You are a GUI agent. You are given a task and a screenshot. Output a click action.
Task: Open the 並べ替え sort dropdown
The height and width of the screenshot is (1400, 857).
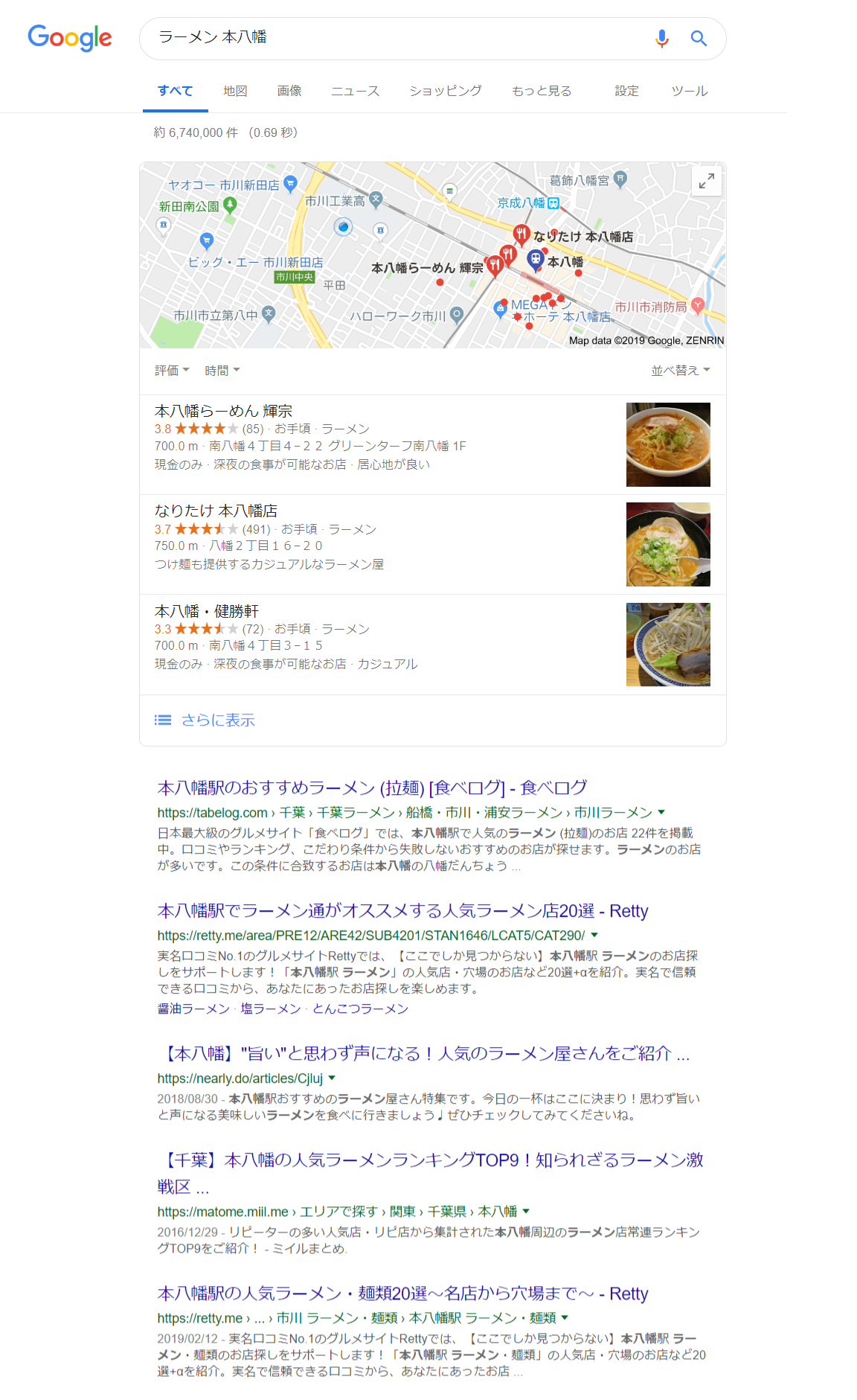681,370
